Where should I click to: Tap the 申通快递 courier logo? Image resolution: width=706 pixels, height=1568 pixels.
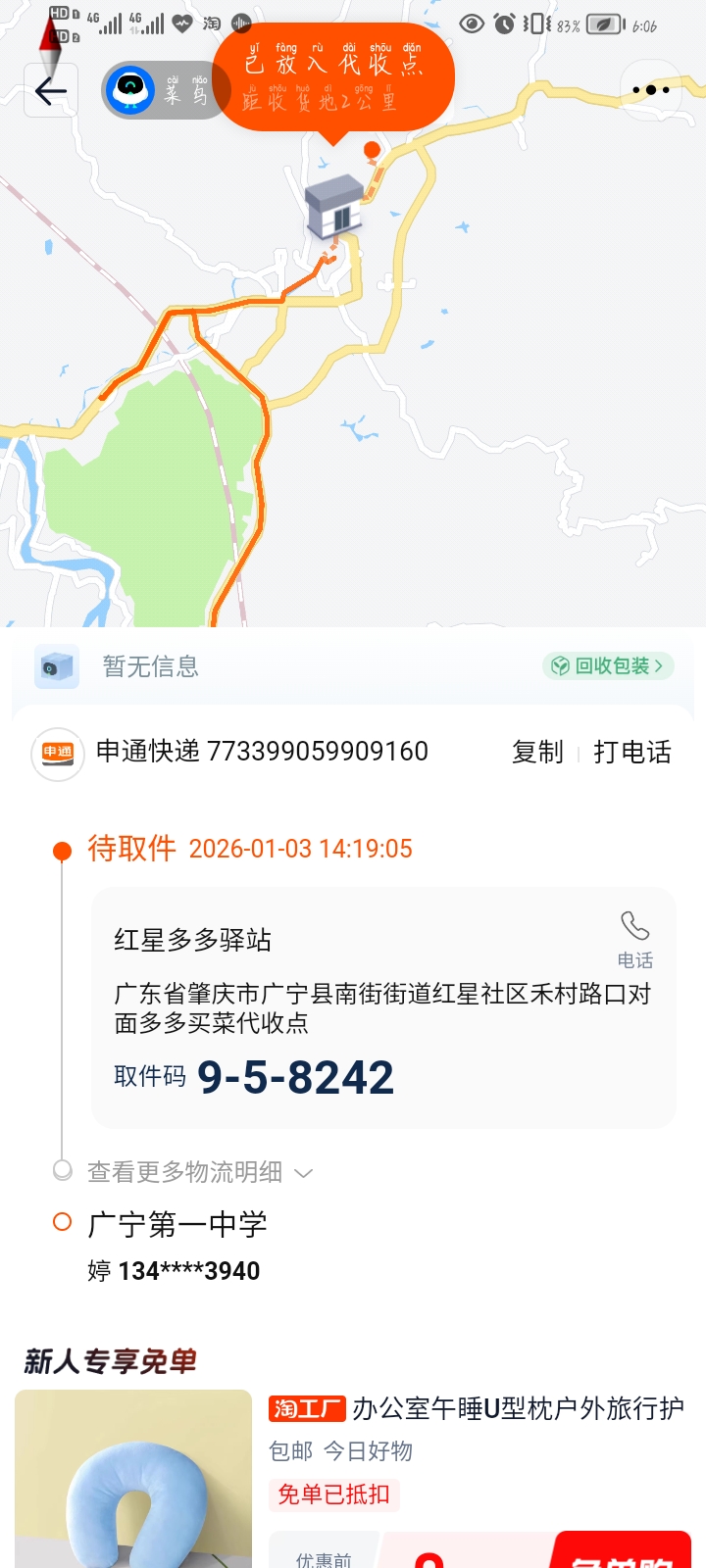tap(56, 752)
